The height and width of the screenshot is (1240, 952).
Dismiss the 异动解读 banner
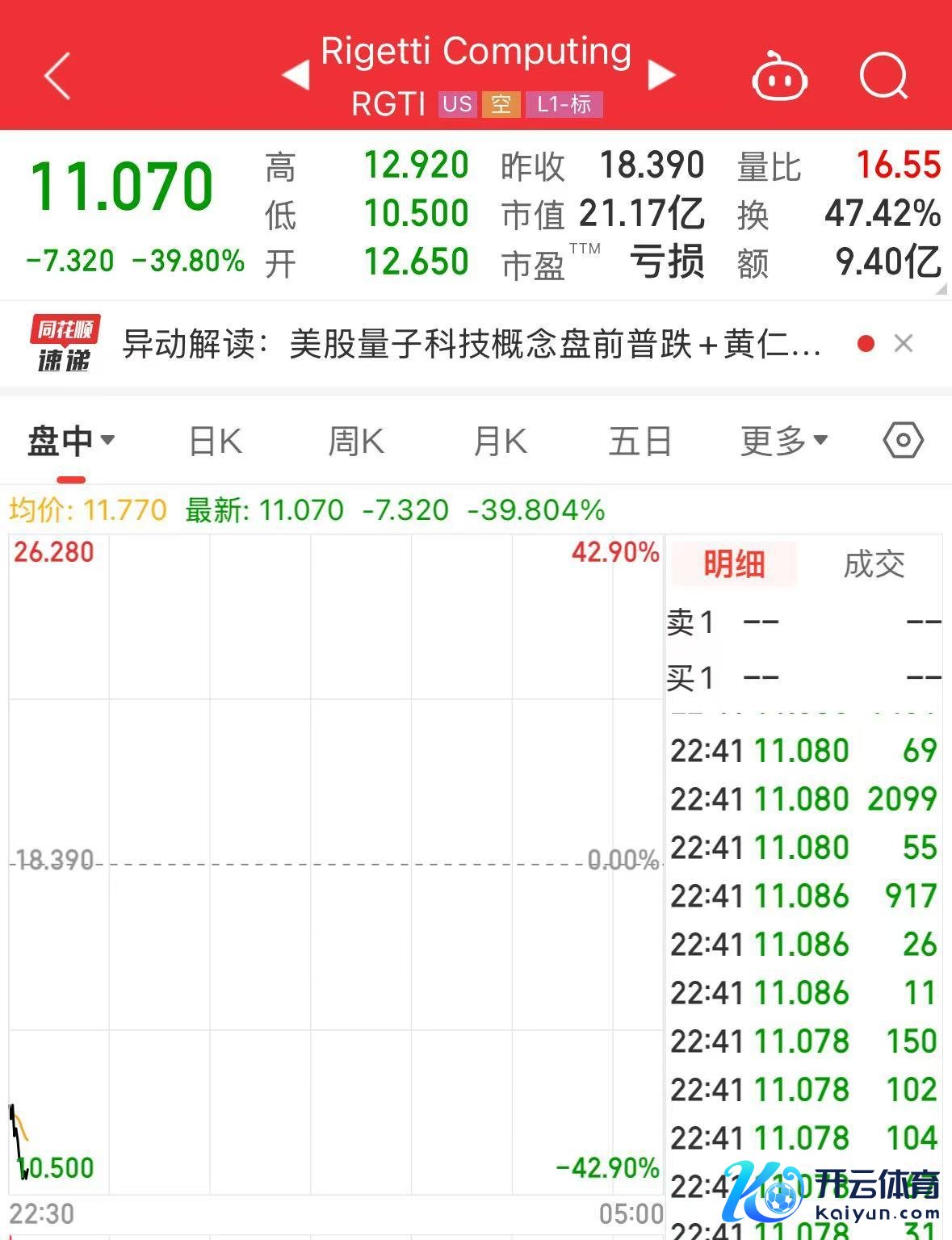(x=904, y=344)
